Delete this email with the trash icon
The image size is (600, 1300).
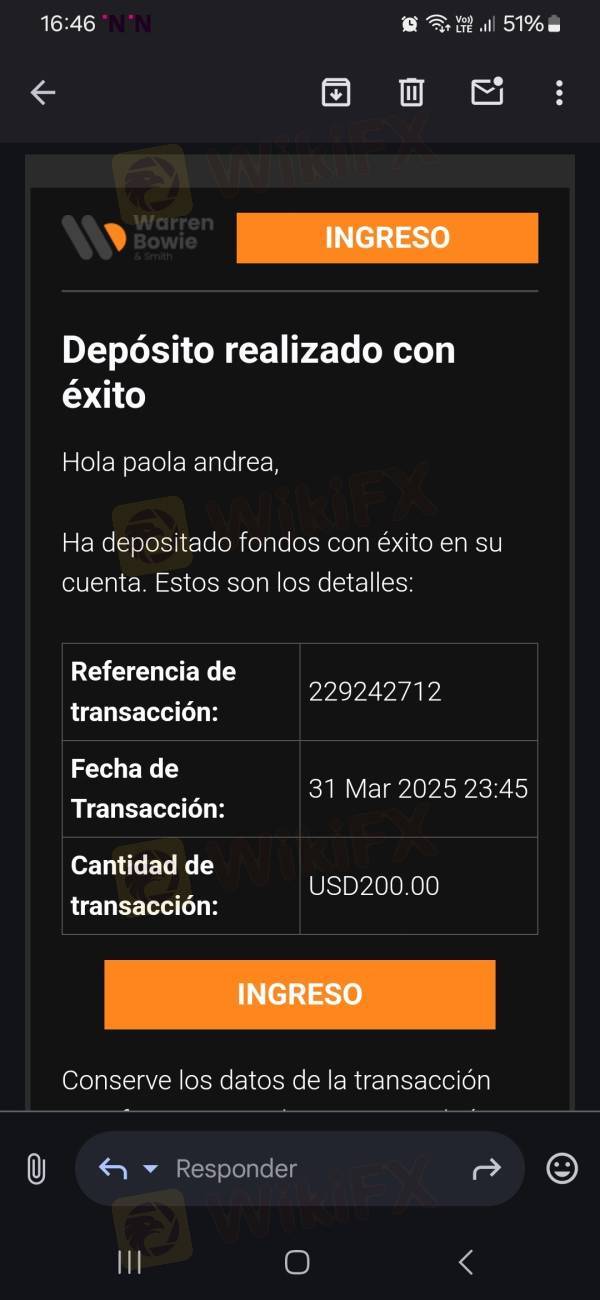pyautogui.click(x=411, y=92)
